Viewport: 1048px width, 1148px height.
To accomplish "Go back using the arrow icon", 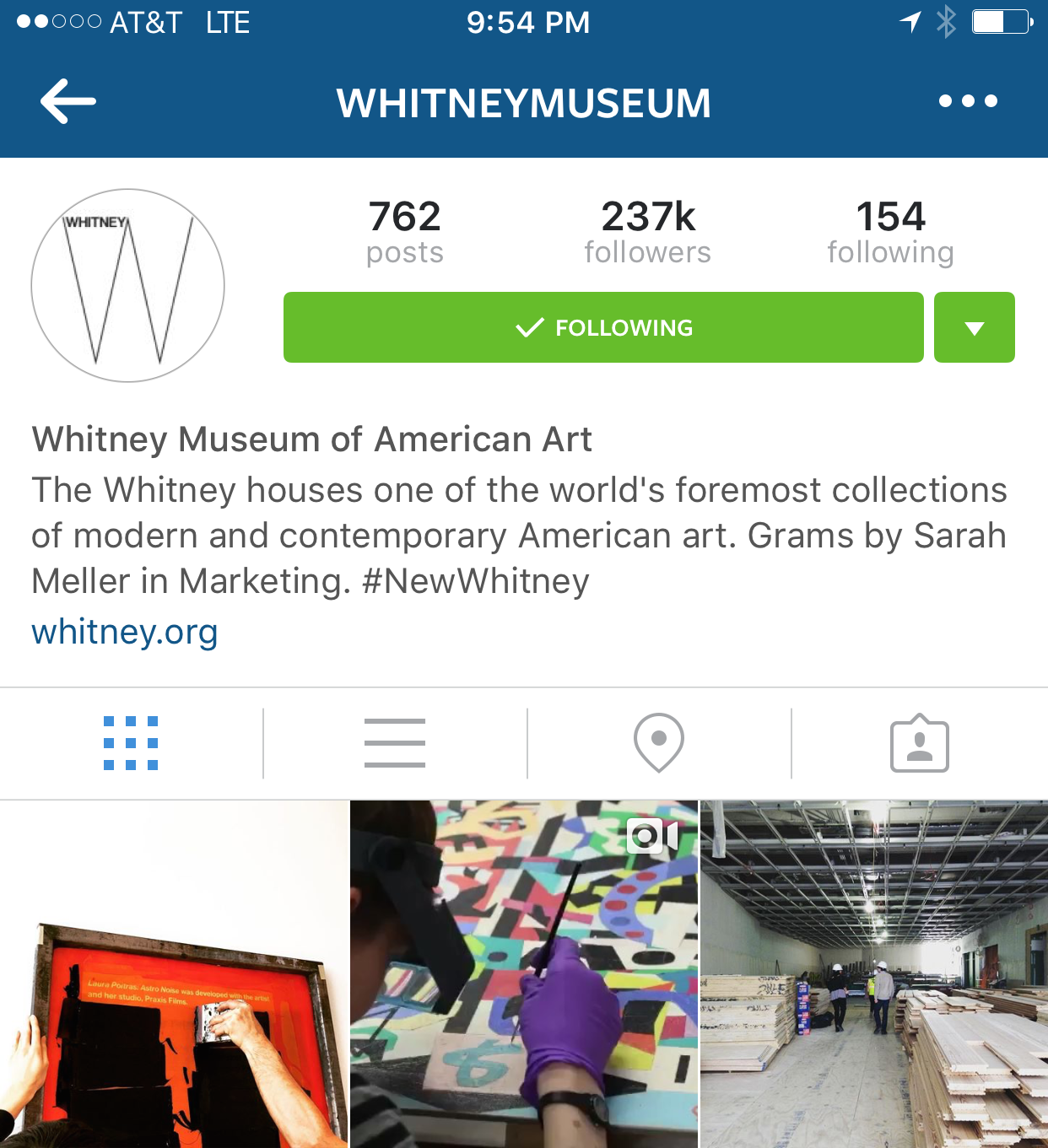I will point(68,101).
